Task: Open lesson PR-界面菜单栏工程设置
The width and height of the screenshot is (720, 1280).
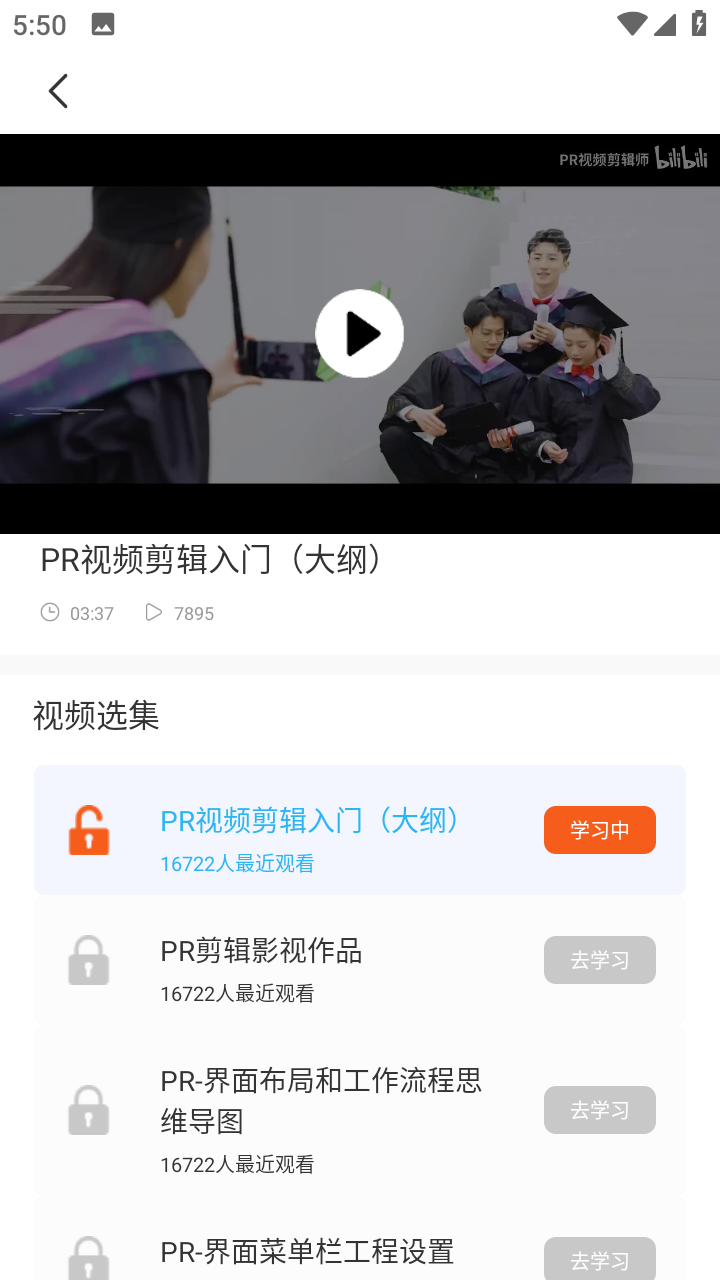Action: coord(307,1251)
